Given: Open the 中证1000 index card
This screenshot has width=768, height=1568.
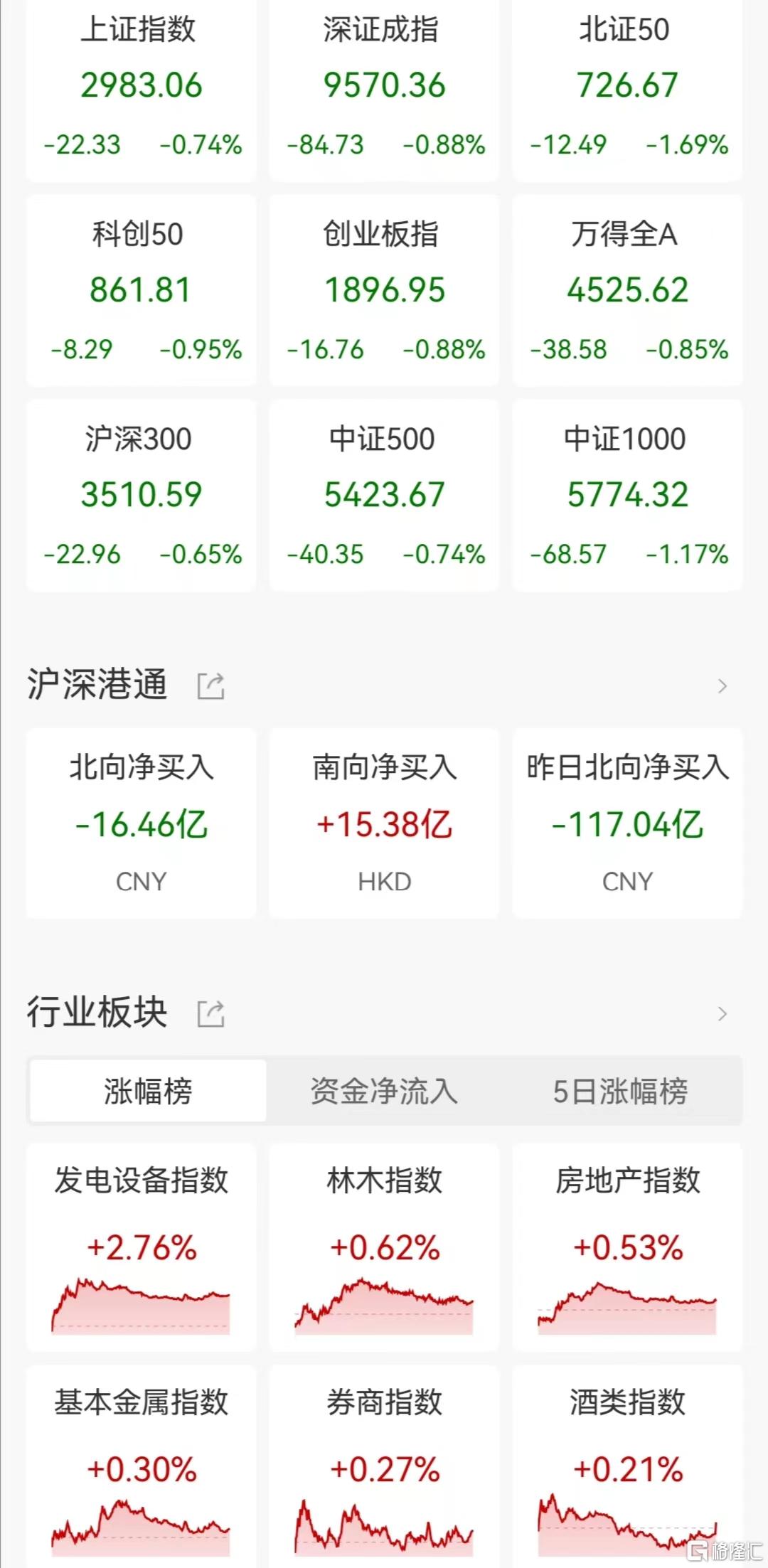Looking at the screenshot, I should [x=627, y=496].
